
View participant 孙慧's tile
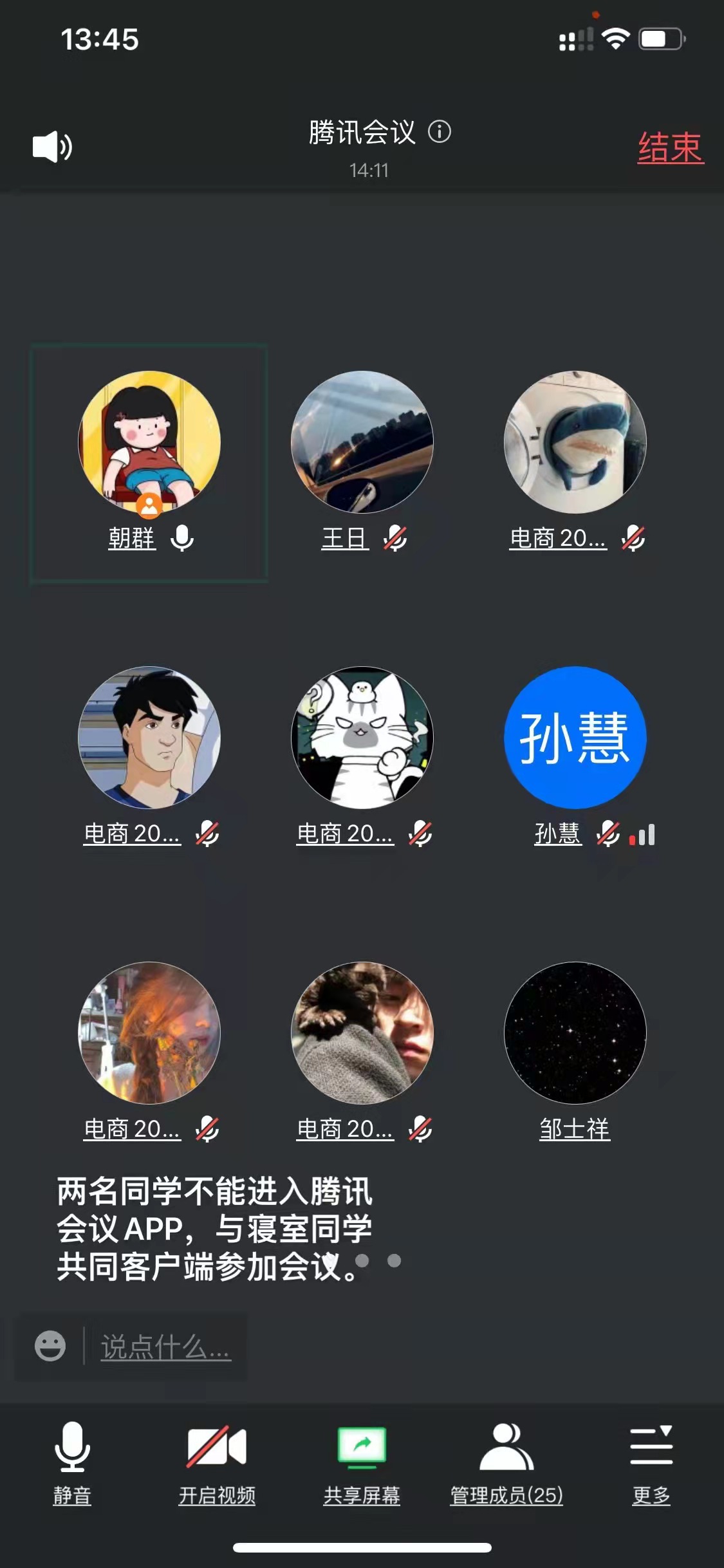pos(575,755)
